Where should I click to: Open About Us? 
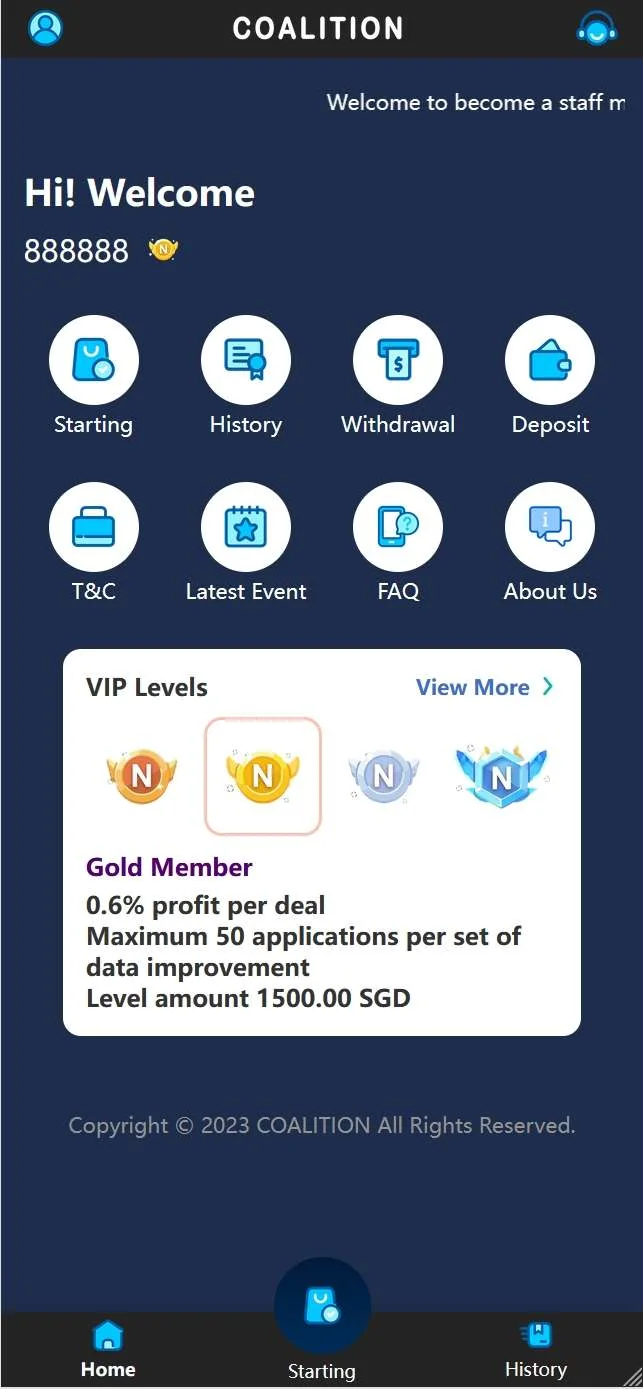(x=550, y=528)
